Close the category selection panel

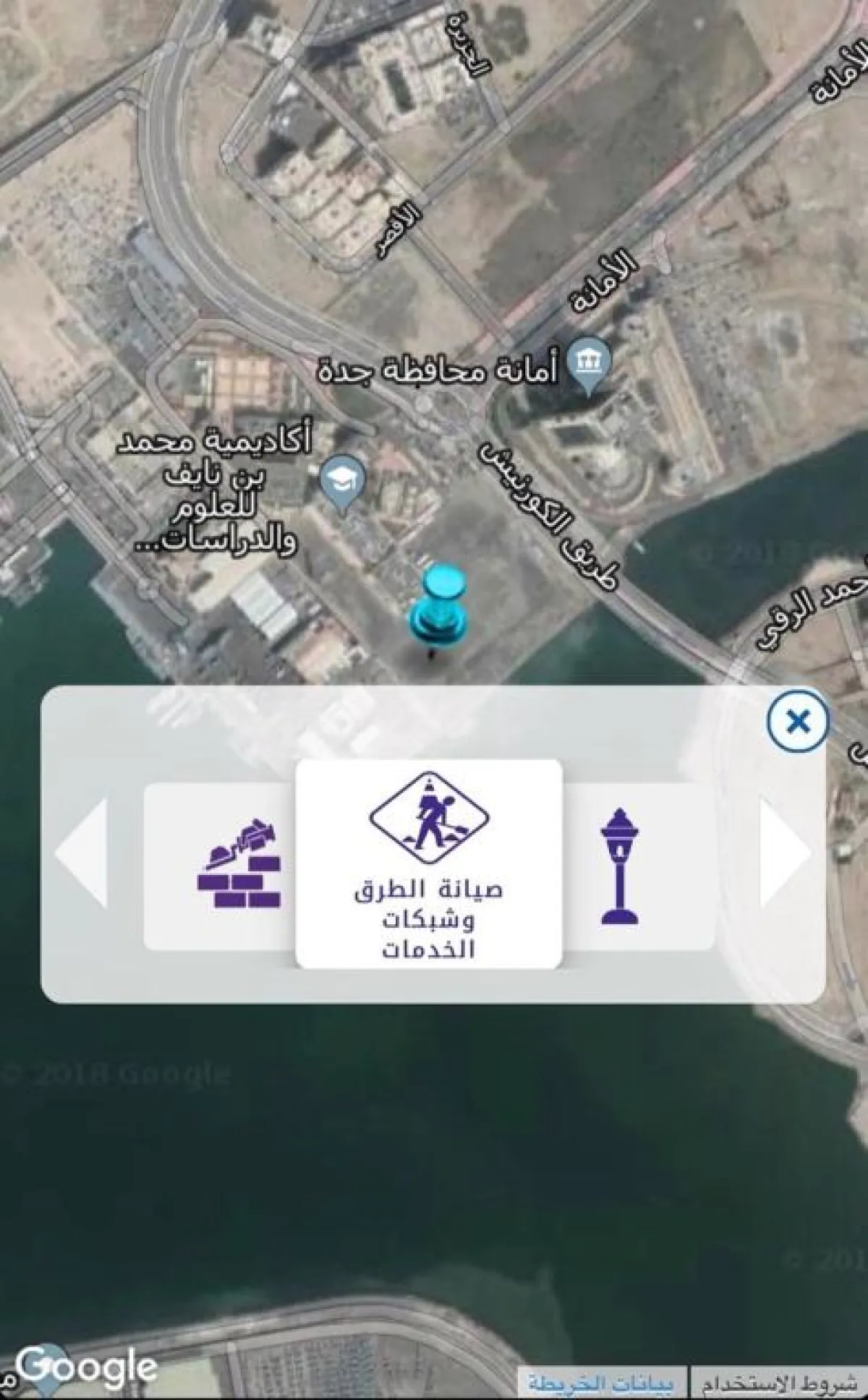[797, 721]
